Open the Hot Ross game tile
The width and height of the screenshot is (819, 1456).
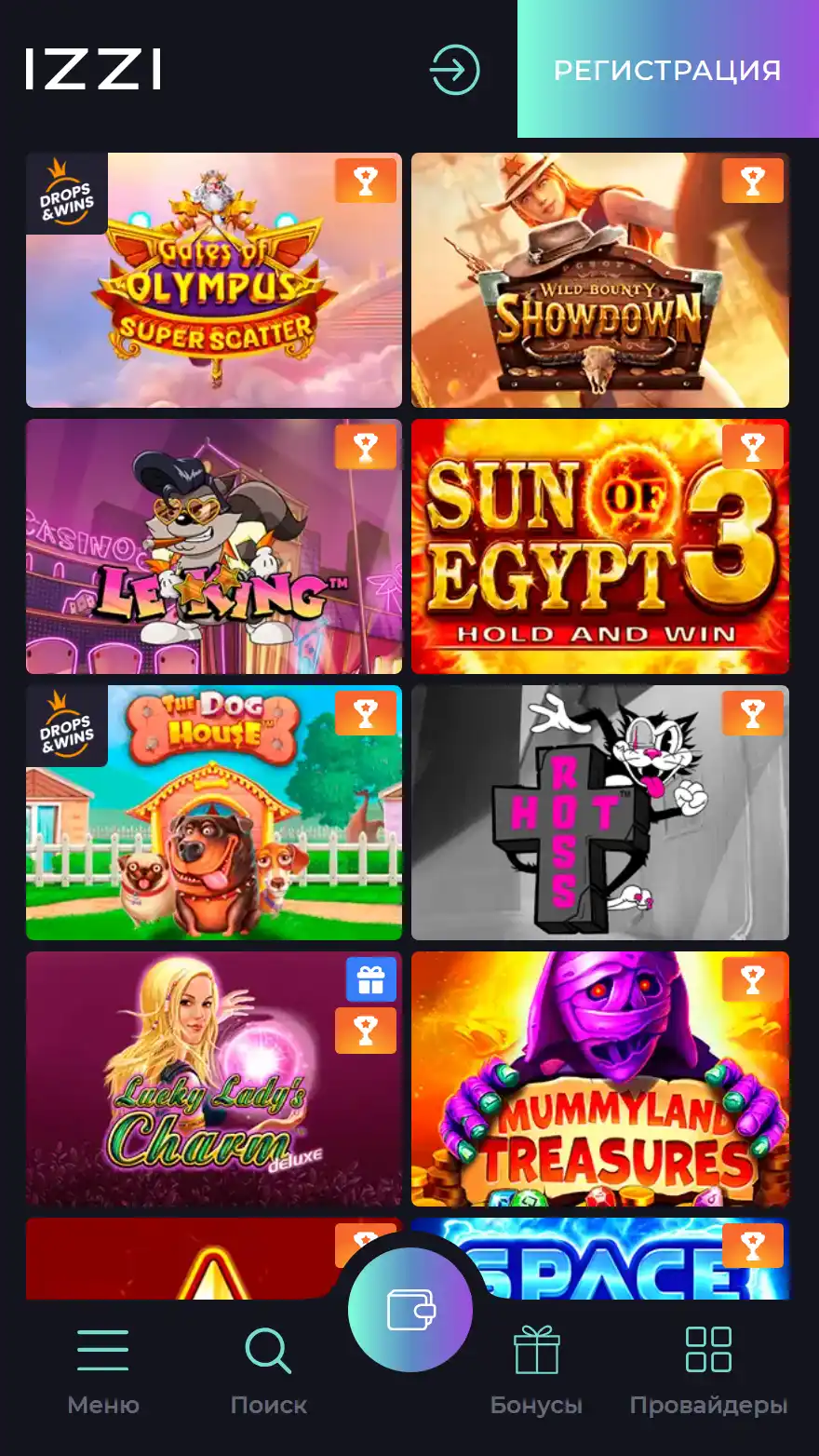point(599,813)
